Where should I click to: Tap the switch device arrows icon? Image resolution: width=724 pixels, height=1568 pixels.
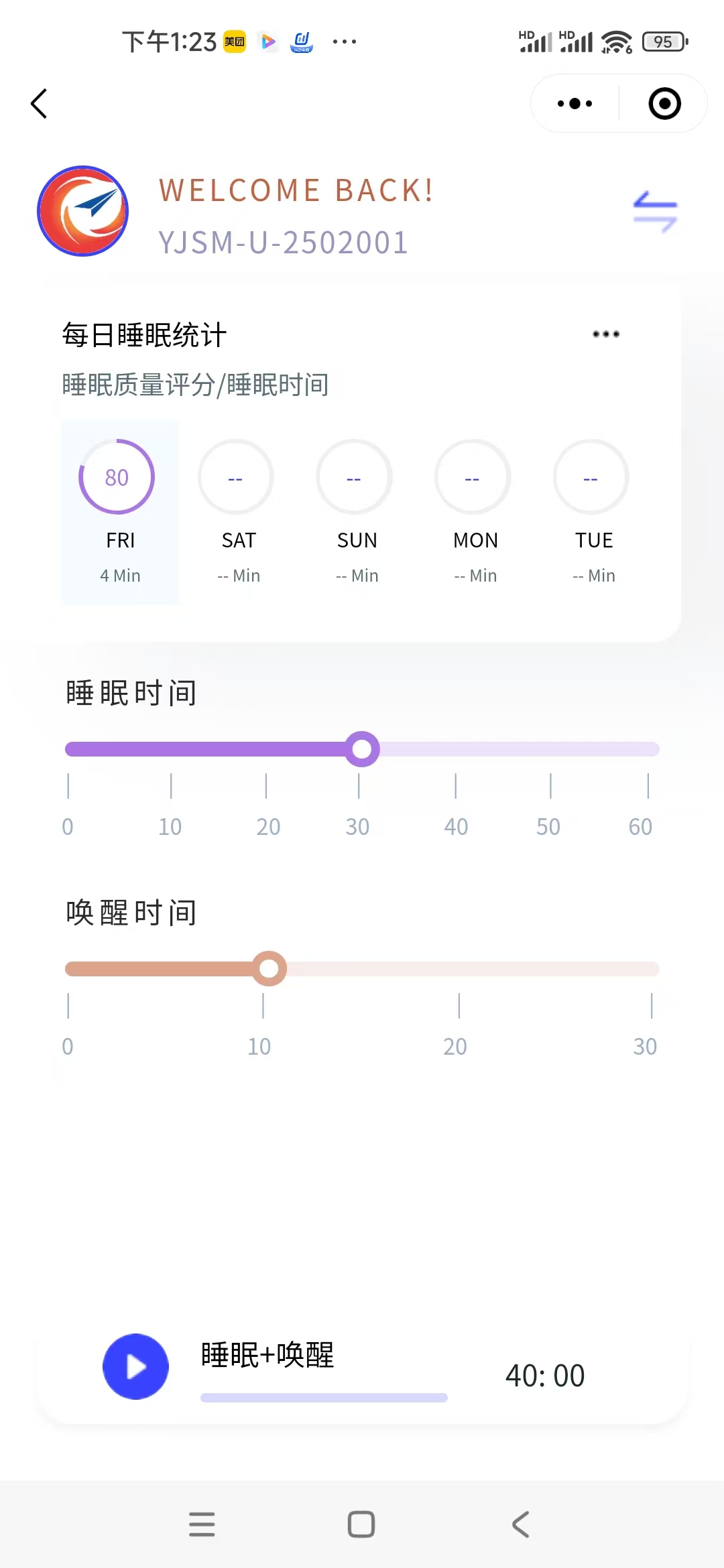(655, 212)
